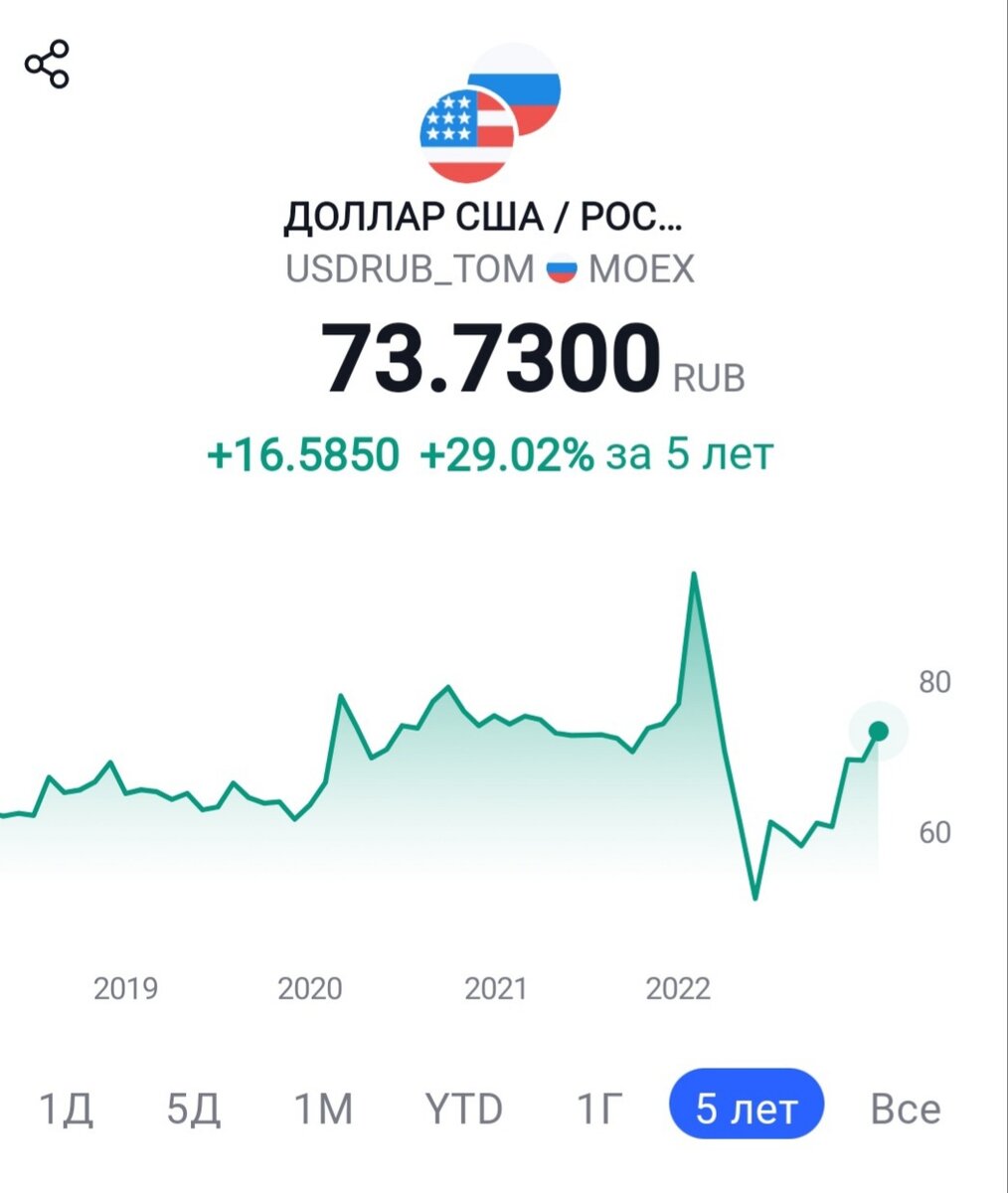Switch to the YTD range
This screenshot has width=1008, height=1193.
coord(463,1108)
